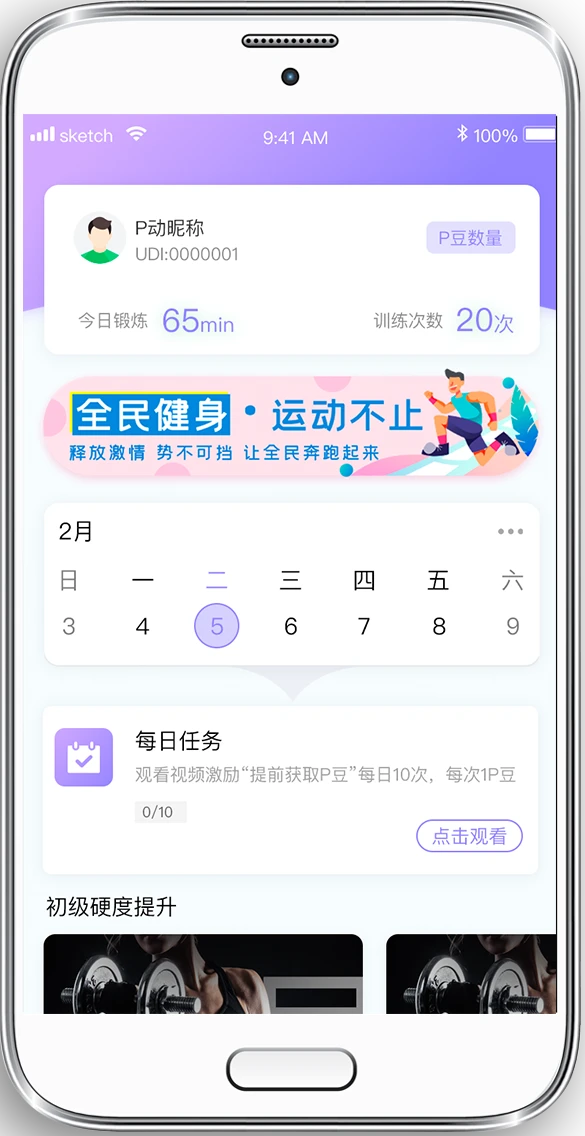Tap the profile avatar next to P动昵称
585x1136 pixels.
[99, 238]
